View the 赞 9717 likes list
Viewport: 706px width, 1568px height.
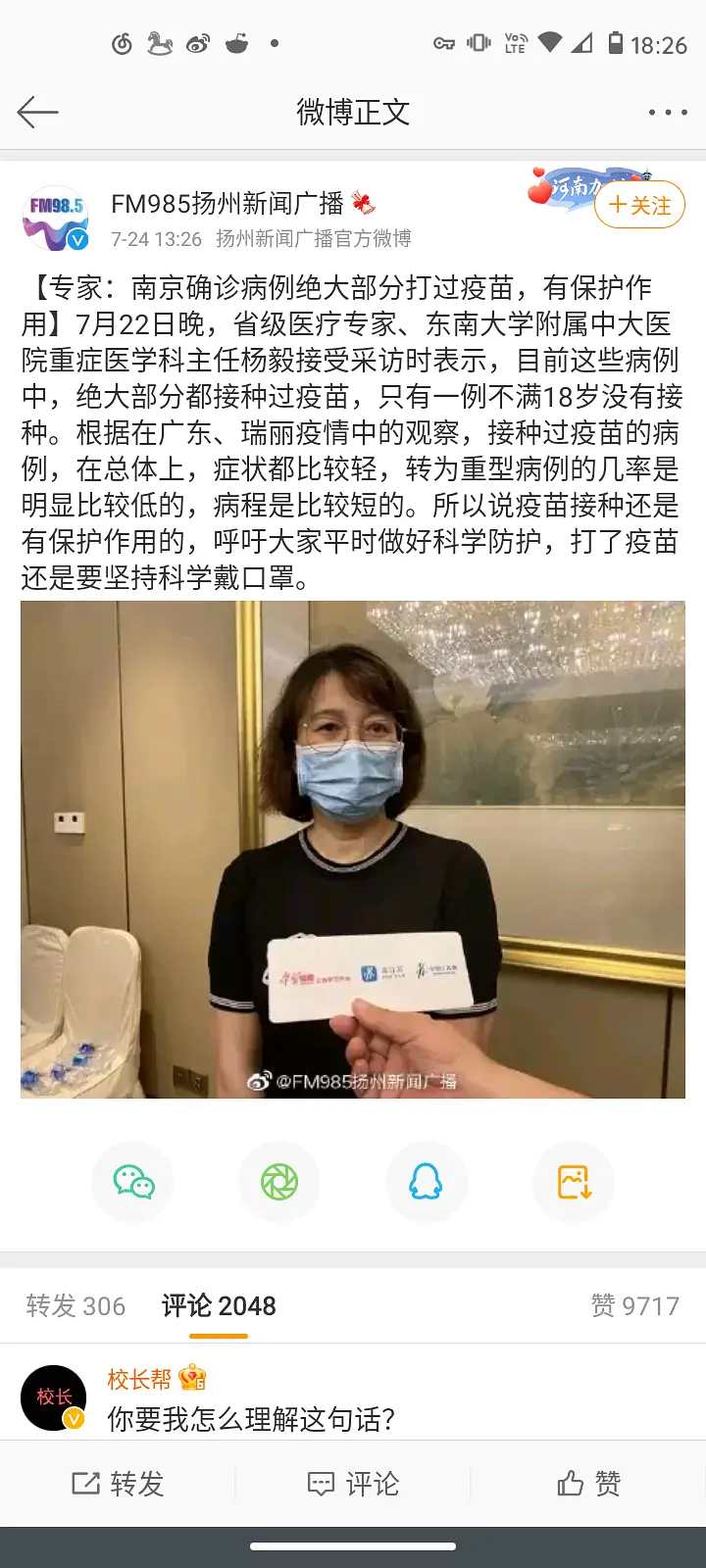pos(634,1305)
